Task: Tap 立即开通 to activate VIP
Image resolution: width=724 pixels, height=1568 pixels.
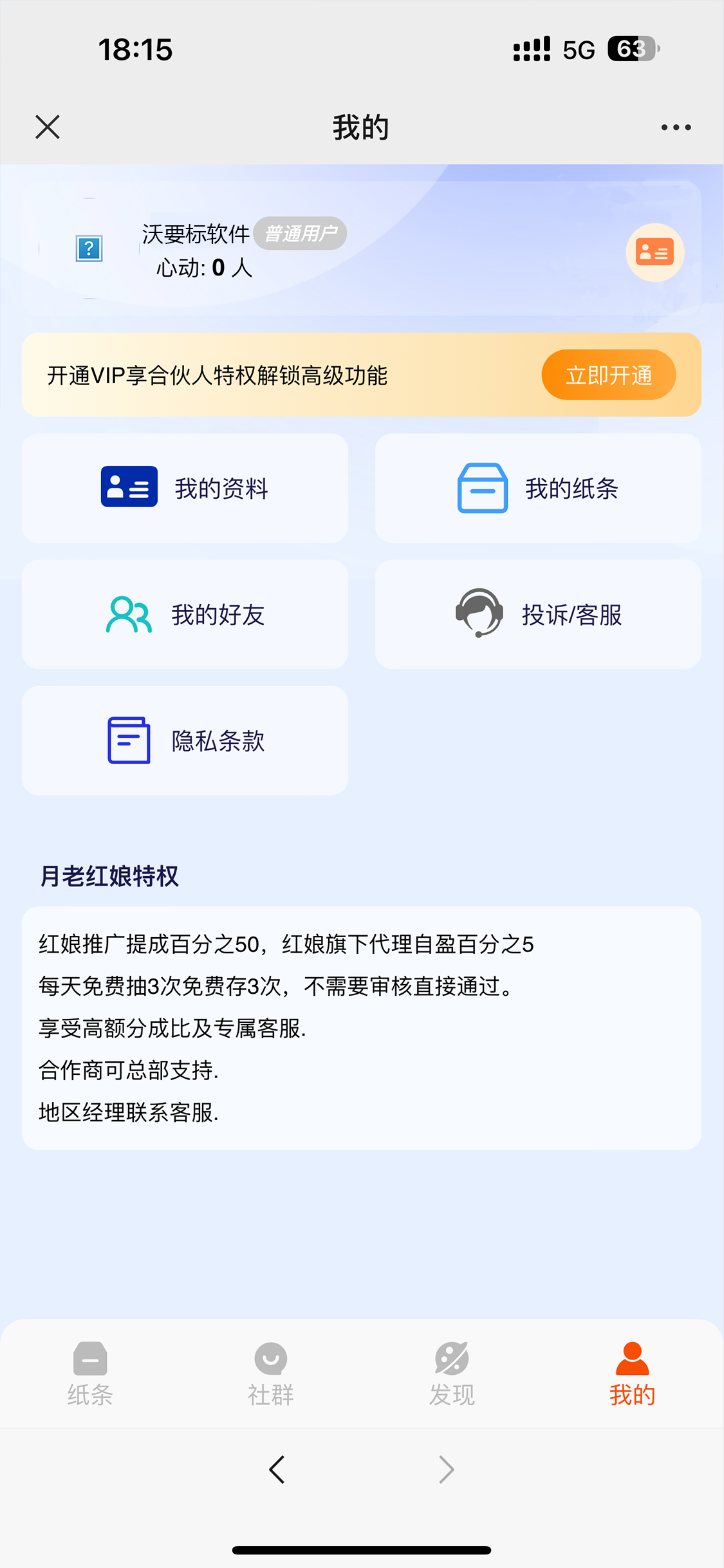Action: pos(608,375)
